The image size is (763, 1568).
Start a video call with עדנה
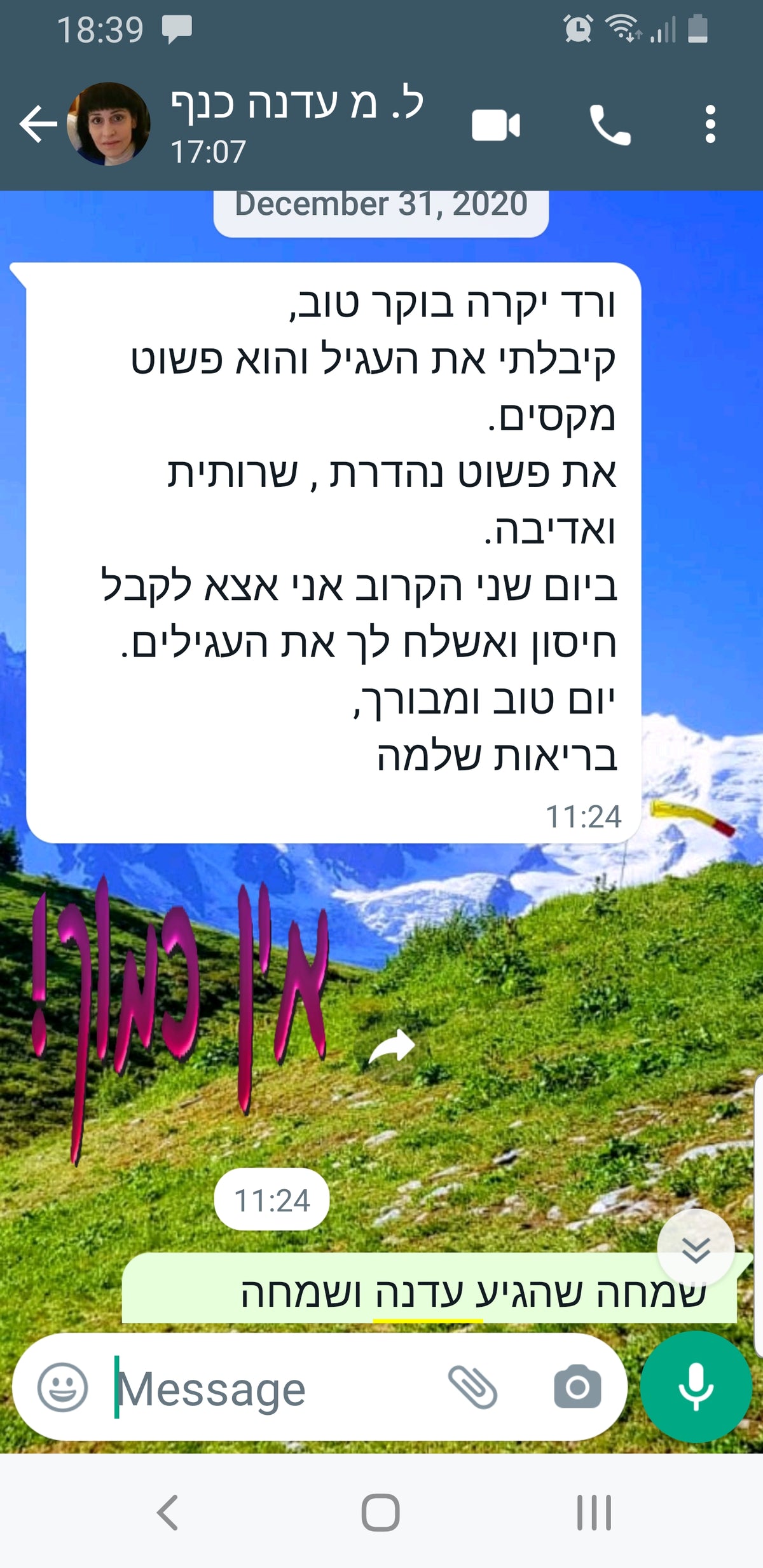click(495, 125)
